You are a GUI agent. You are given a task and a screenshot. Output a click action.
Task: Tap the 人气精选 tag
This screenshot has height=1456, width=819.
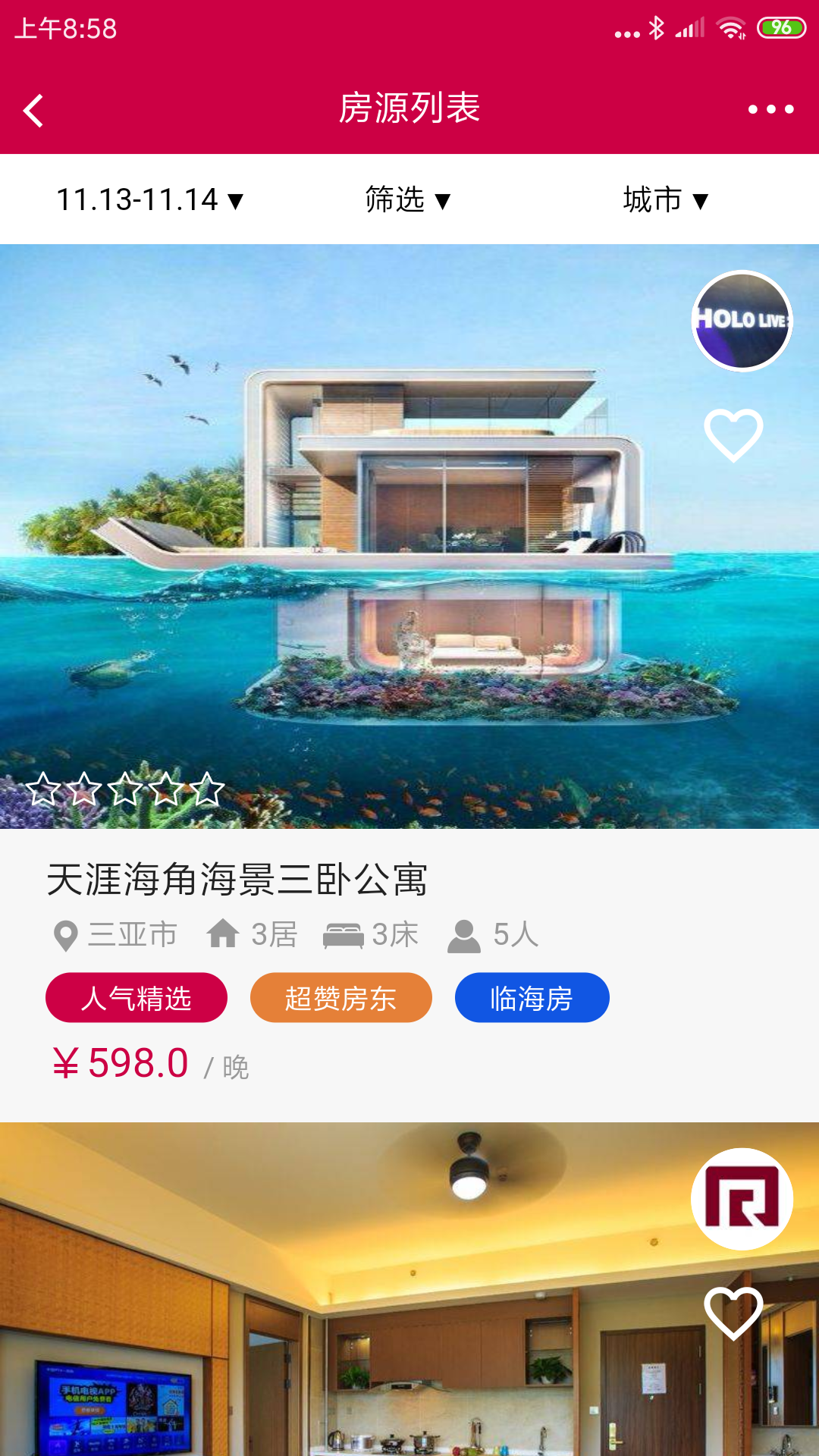pos(136,998)
